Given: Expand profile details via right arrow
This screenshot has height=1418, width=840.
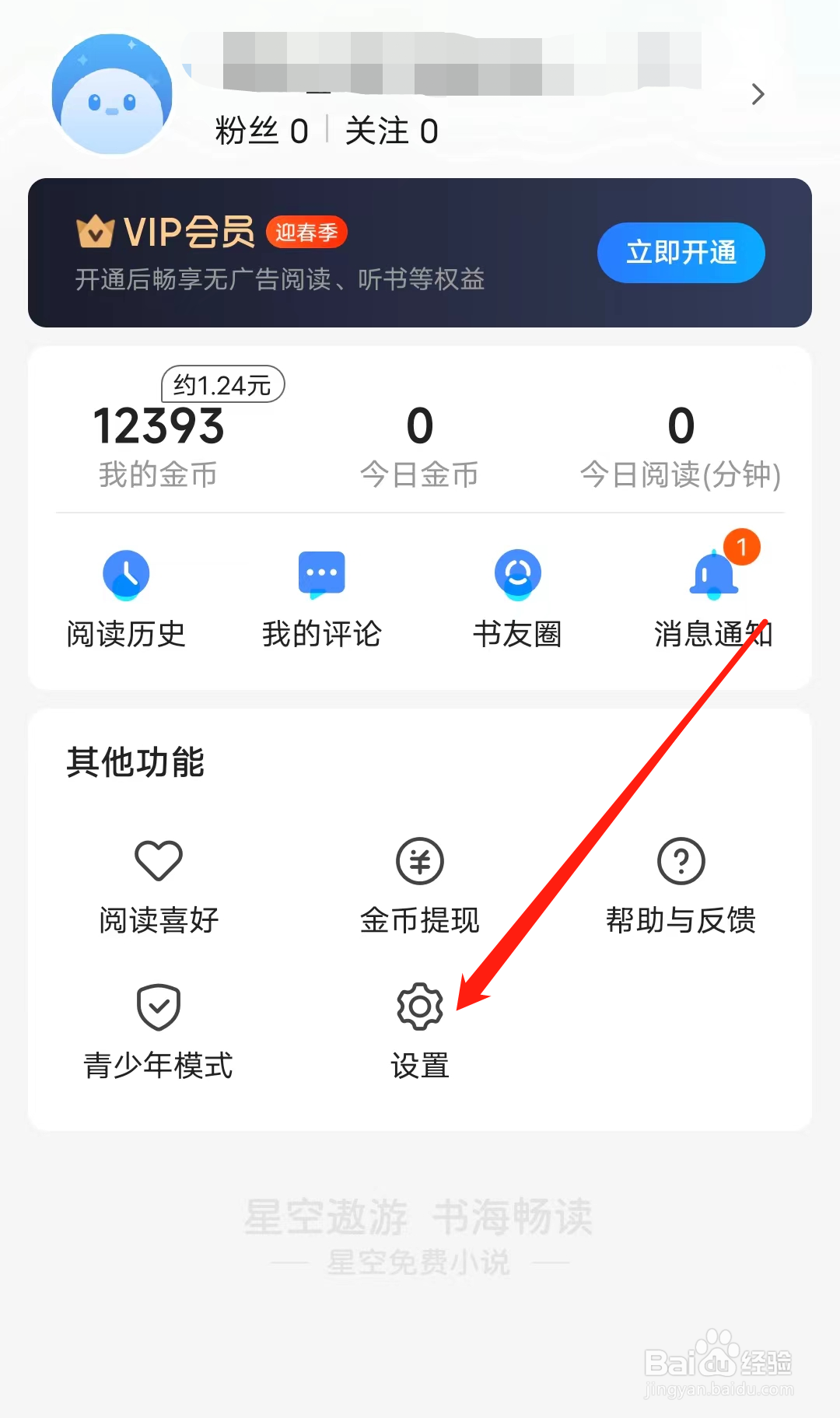Looking at the screenshot, I should click(758, 93).
